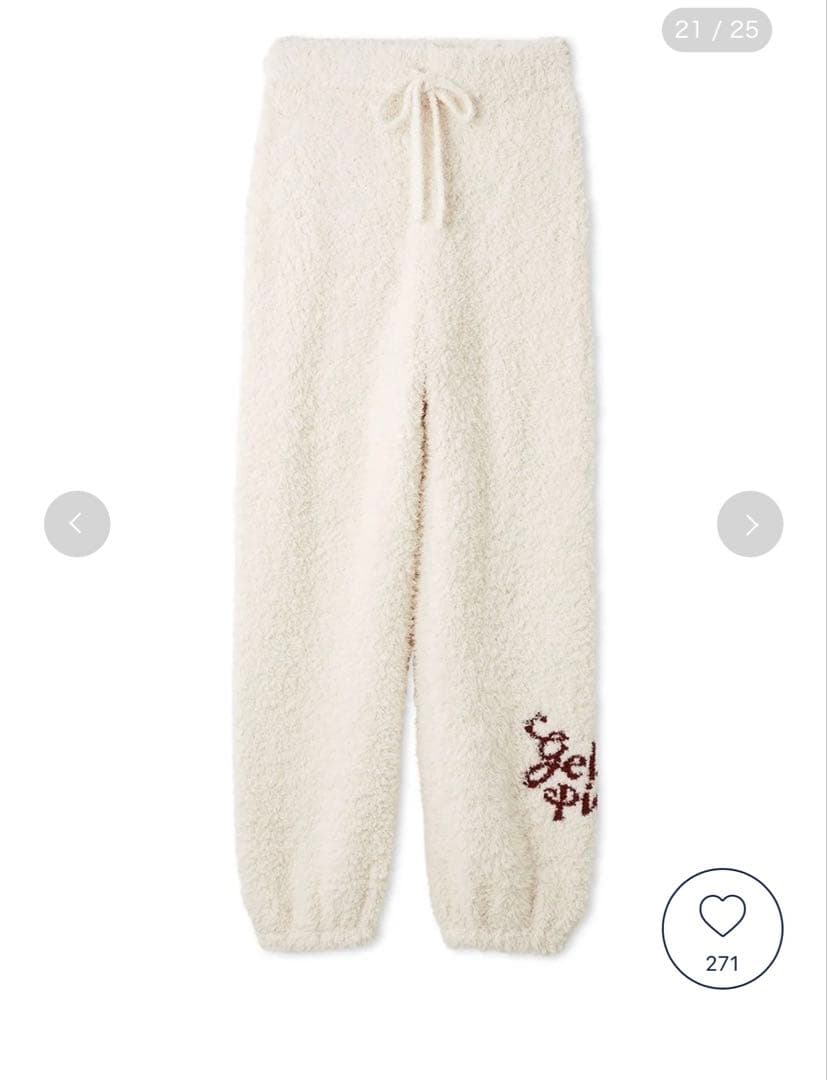Screen dimensions: 827x1080
Task: Like this item with the heart button
Action: (722, 928)
